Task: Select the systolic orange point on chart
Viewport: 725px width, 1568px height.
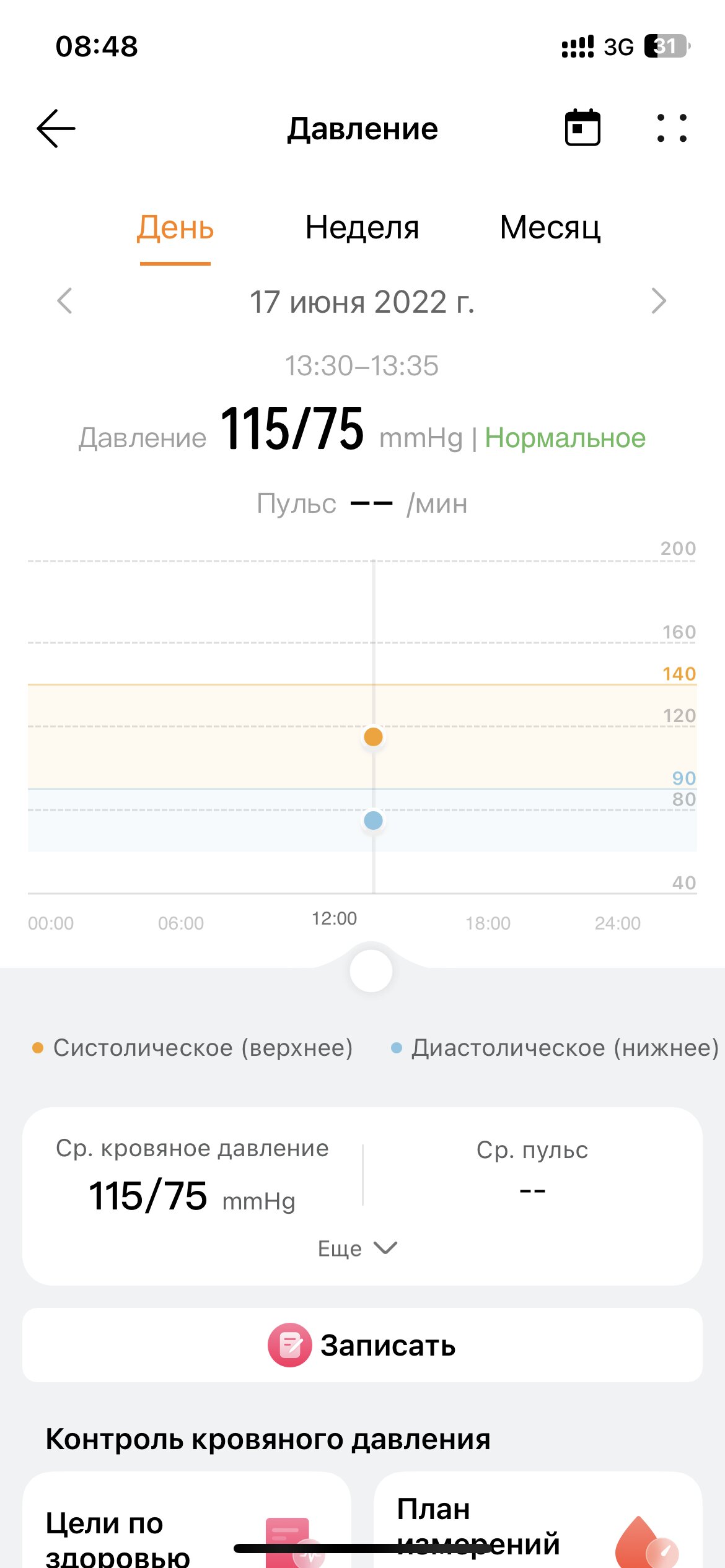Action: point(373,737)
